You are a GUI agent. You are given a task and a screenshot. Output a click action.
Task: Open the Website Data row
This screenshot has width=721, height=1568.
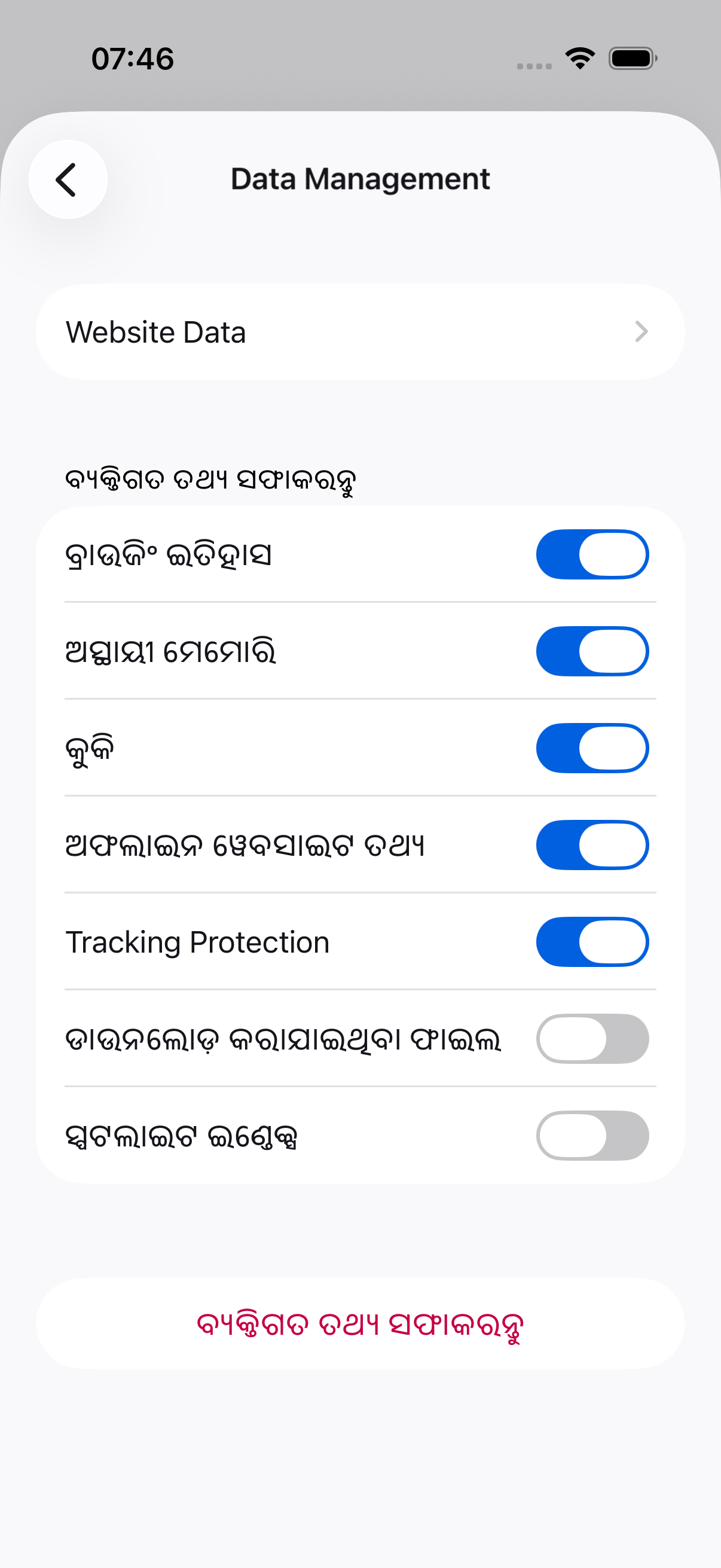coord(360,332)
